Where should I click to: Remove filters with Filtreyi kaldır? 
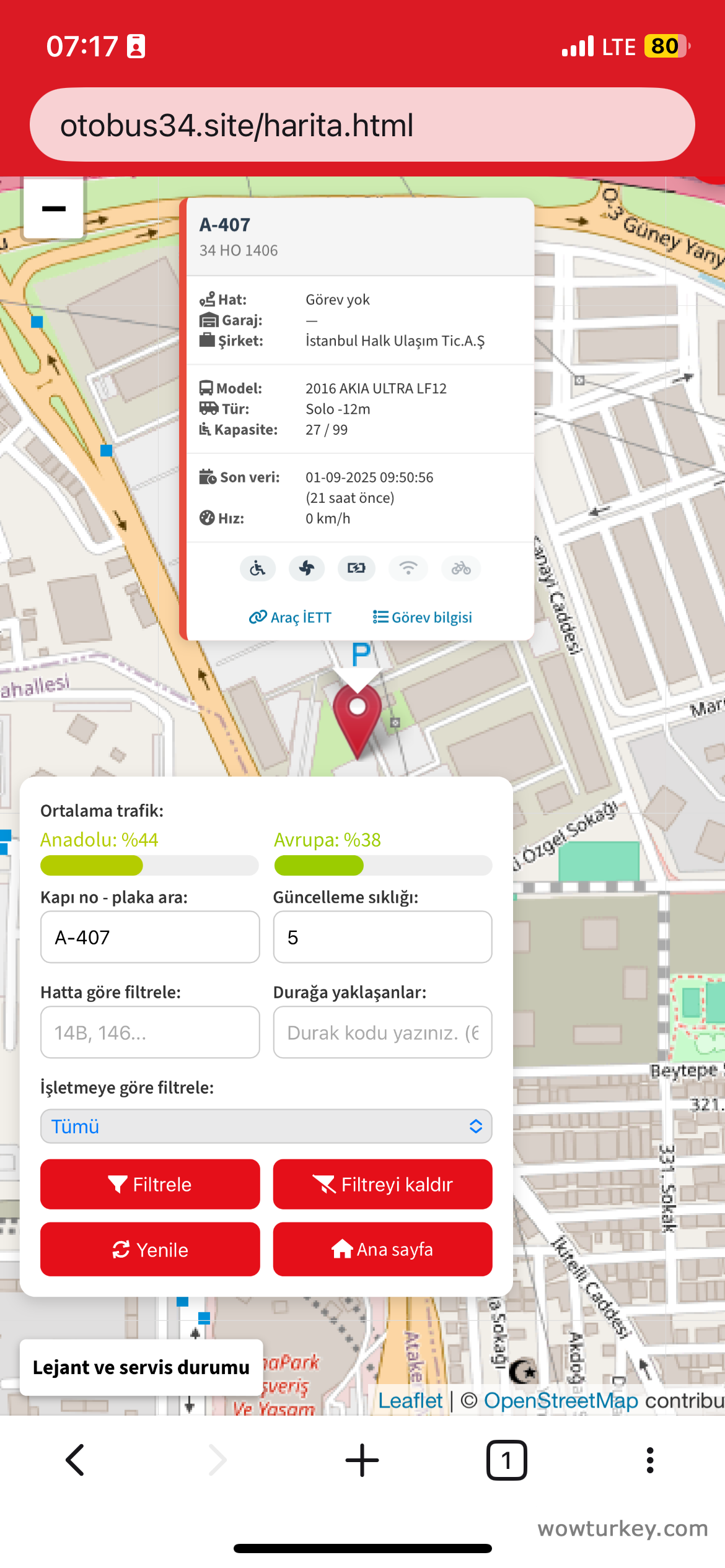coord(382,1185)
